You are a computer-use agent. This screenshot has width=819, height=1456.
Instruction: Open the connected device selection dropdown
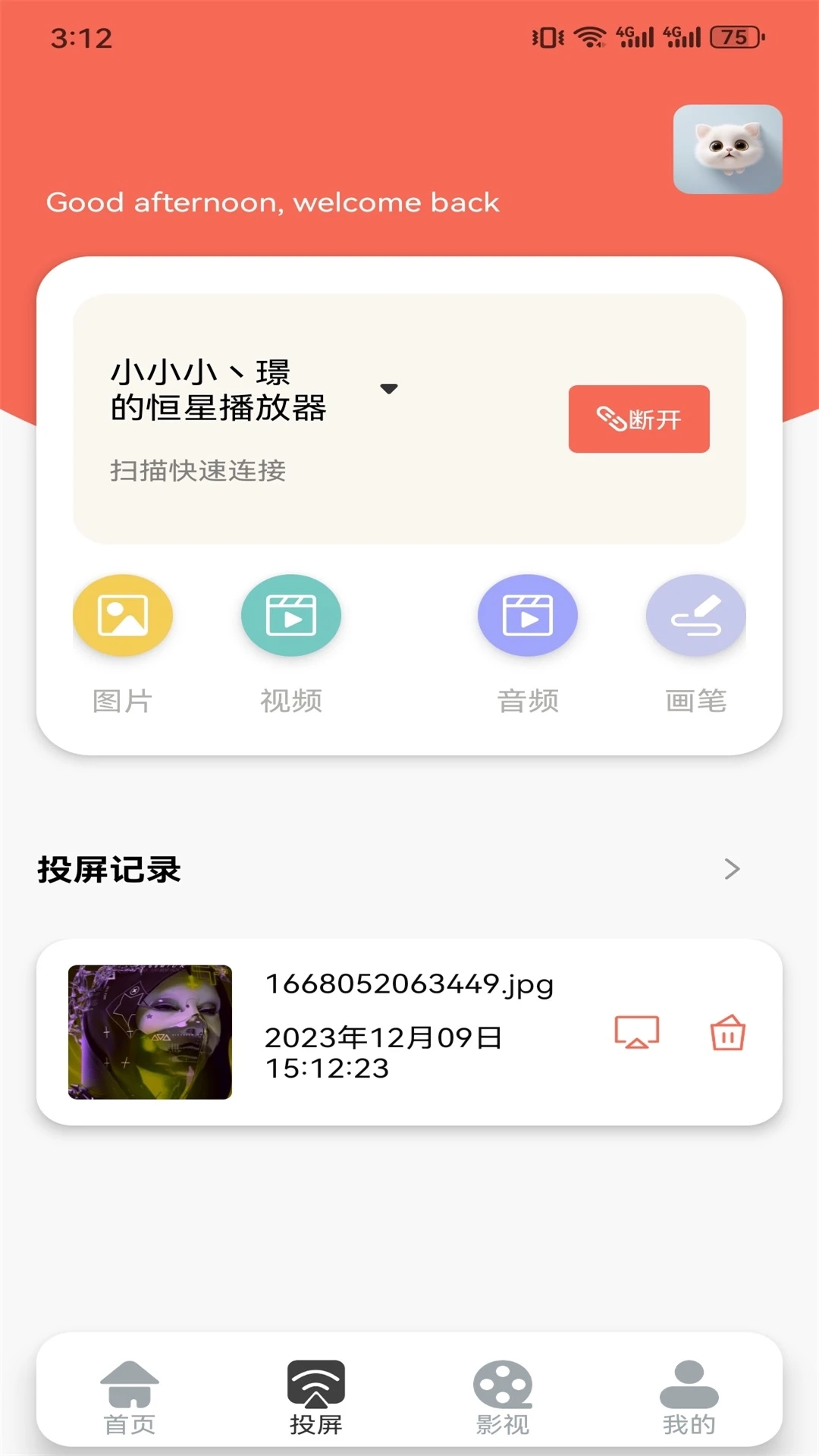(389, 388)
